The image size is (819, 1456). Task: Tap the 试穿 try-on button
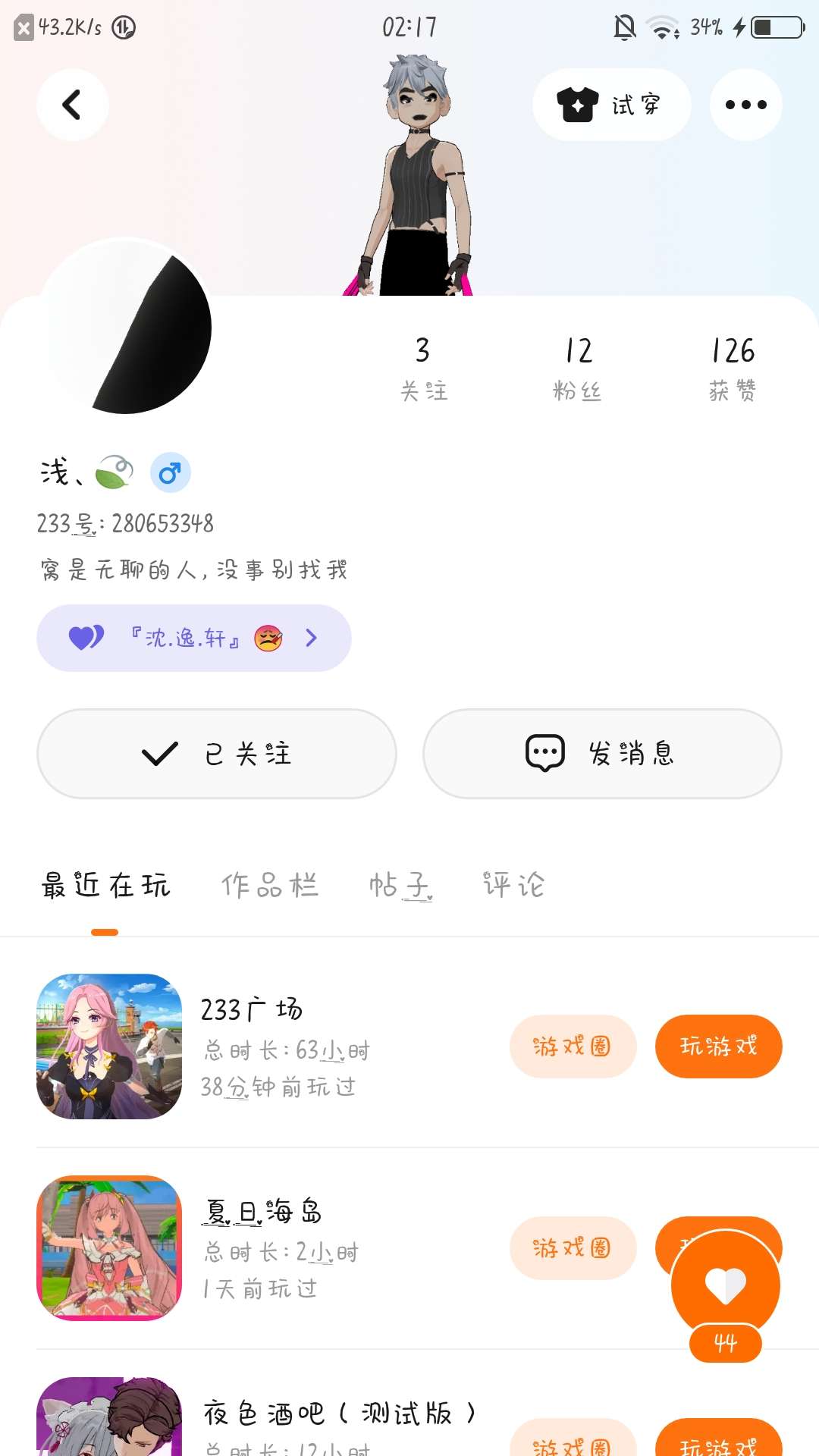[611, 105]
